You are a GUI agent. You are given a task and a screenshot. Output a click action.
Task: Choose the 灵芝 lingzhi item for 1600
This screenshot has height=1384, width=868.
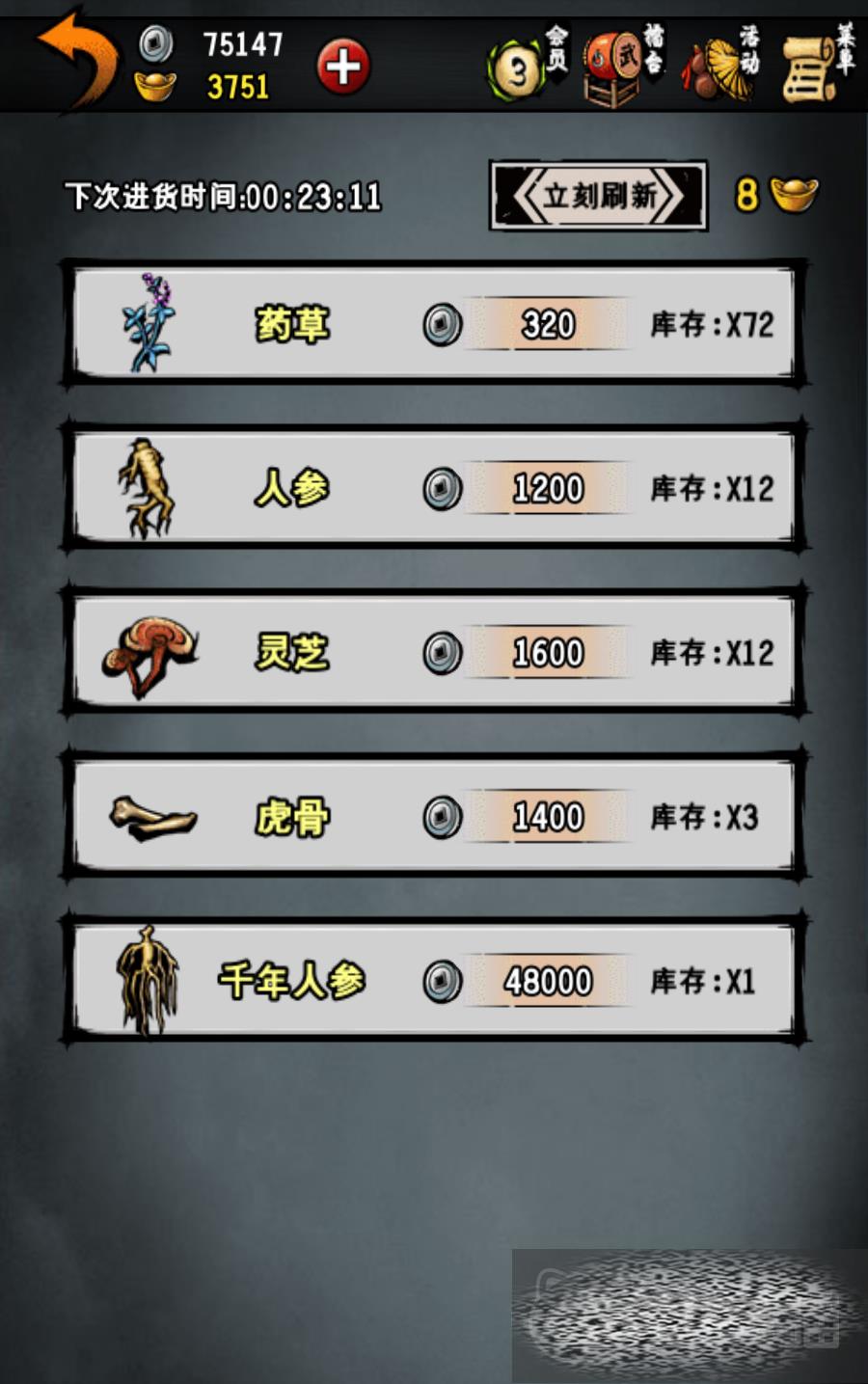tap(434, 652)
